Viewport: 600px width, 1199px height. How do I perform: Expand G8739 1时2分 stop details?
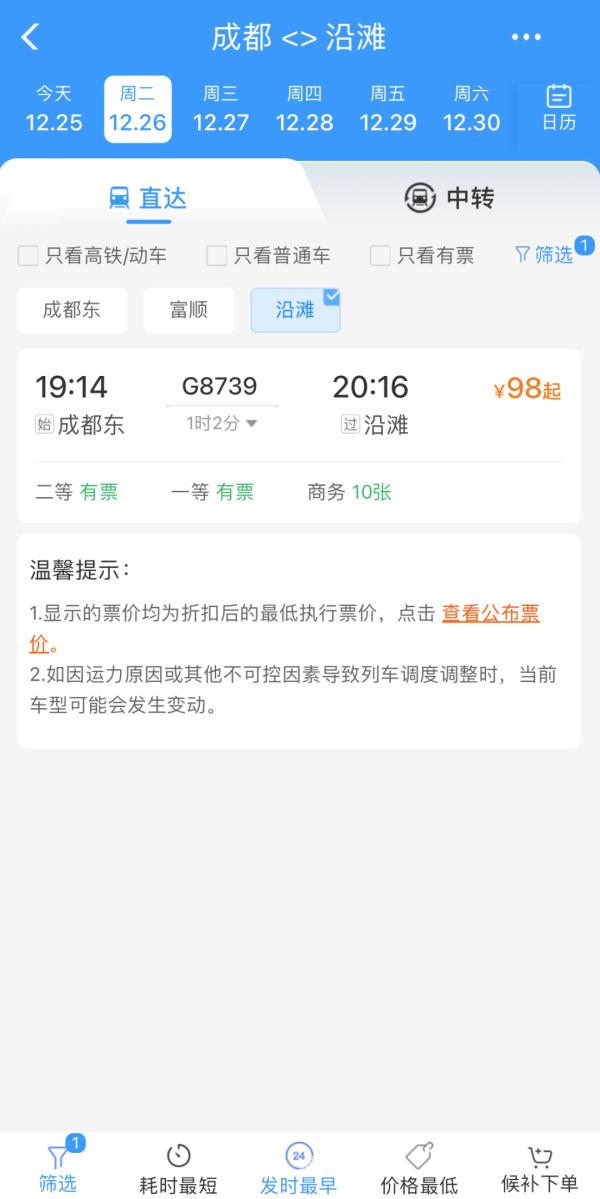pos(222,423)
